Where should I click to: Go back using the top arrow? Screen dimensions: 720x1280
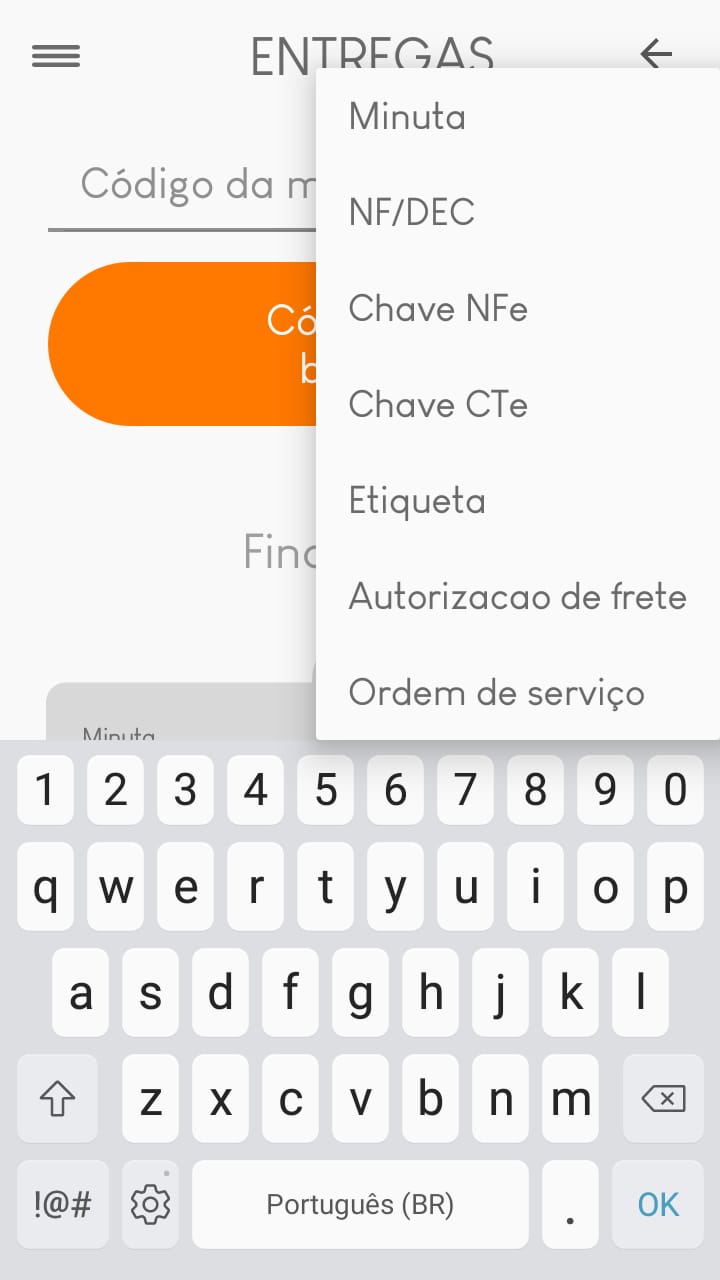pos(657,53)
